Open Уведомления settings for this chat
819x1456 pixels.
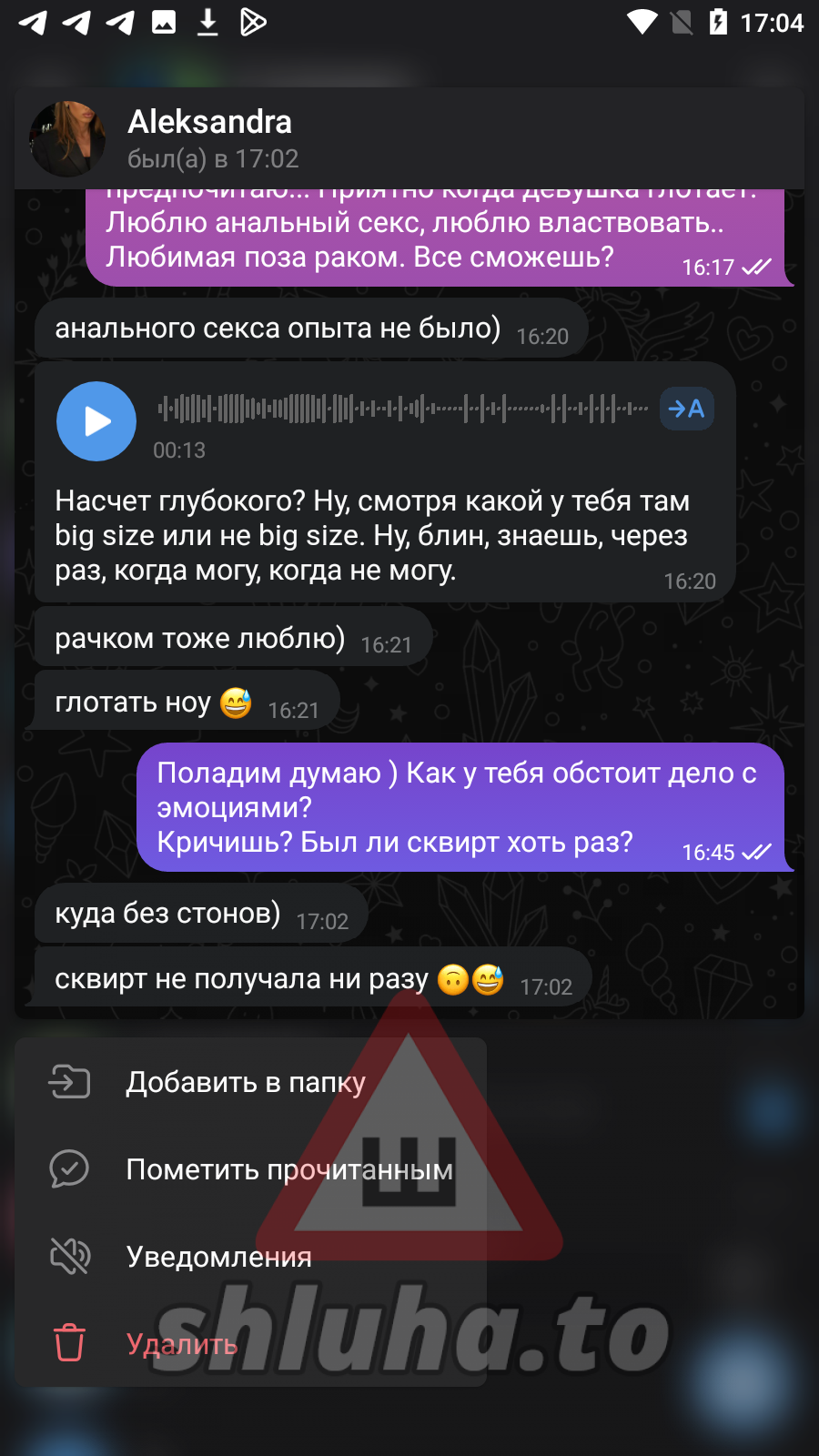tap(218, 1257)
